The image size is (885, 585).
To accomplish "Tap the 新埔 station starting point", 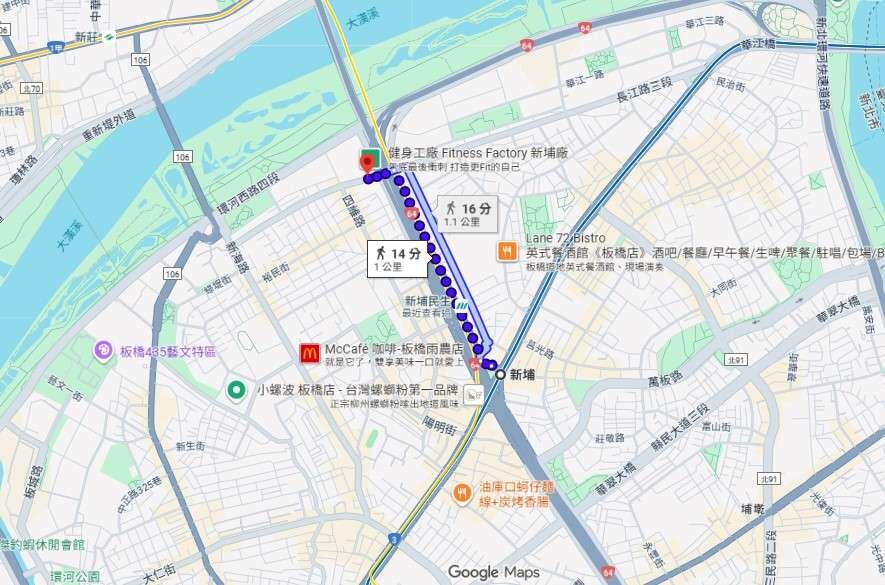I will [499, 373].
